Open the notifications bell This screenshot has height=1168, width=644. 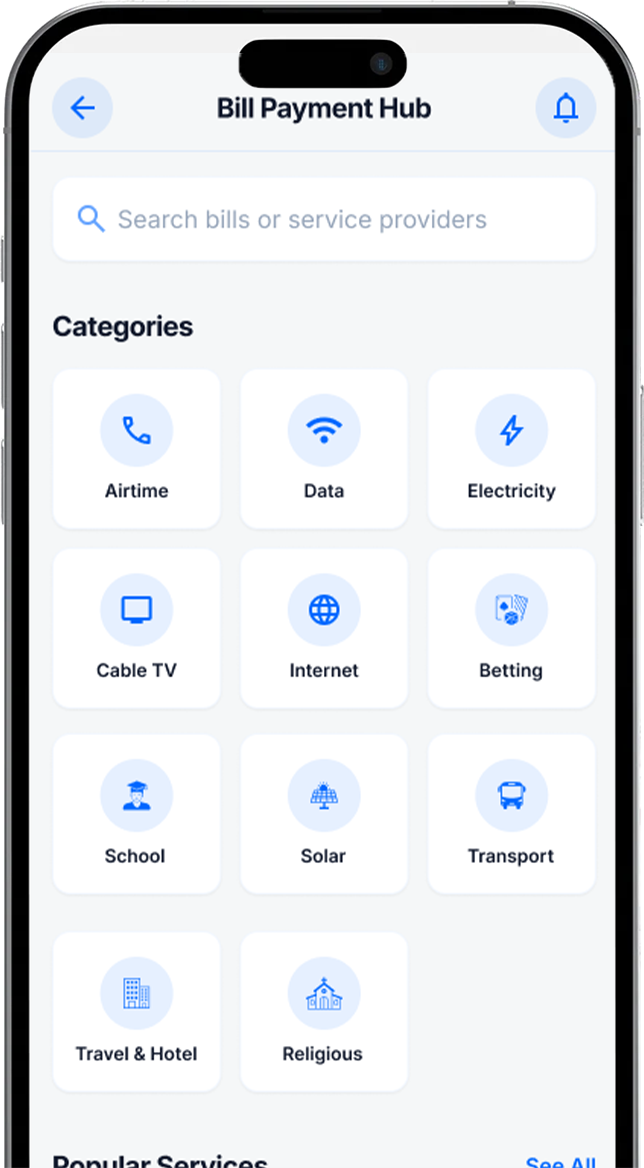click(x=566, y=108)
